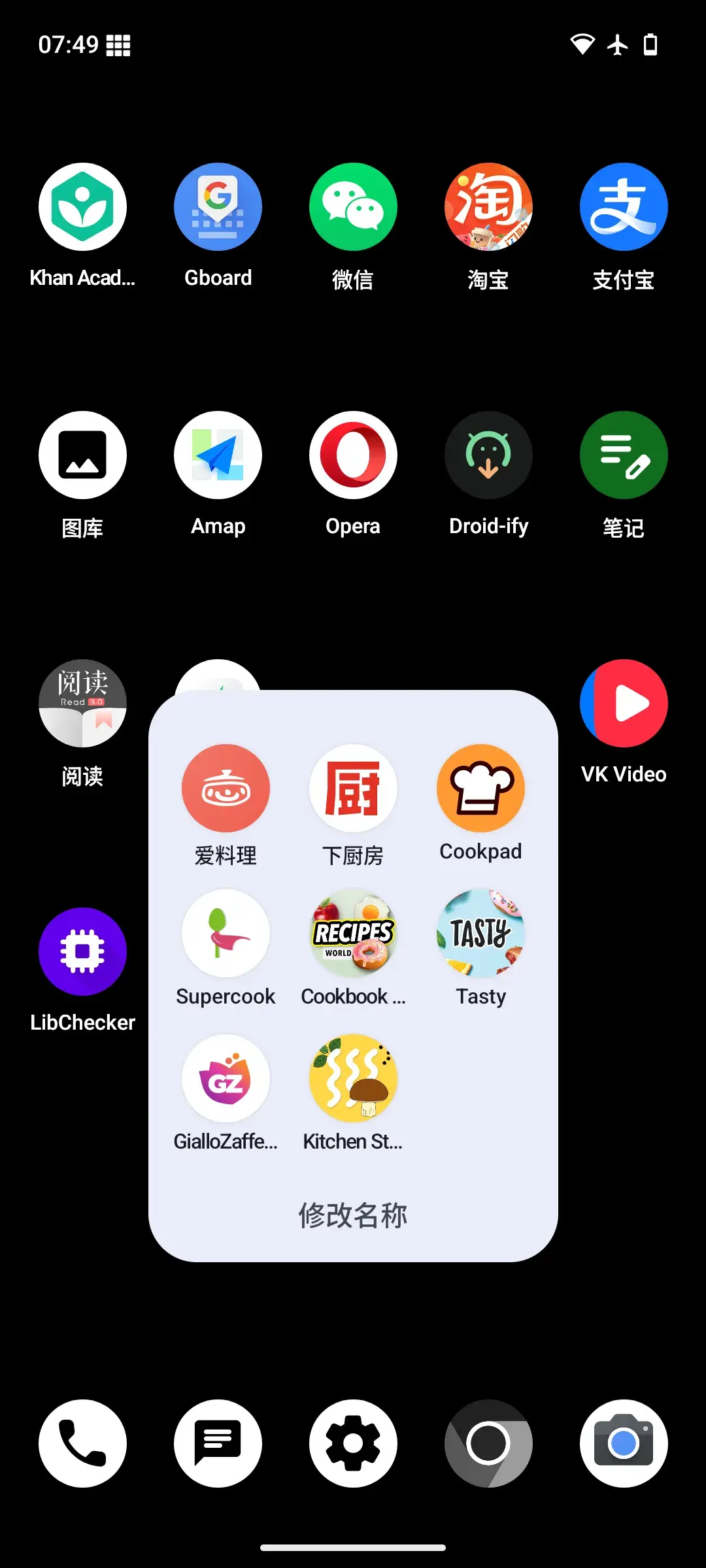Viewport: 706px width, 1568px height.
Task: Launch Droid-ify
Action: pos(488,455)
